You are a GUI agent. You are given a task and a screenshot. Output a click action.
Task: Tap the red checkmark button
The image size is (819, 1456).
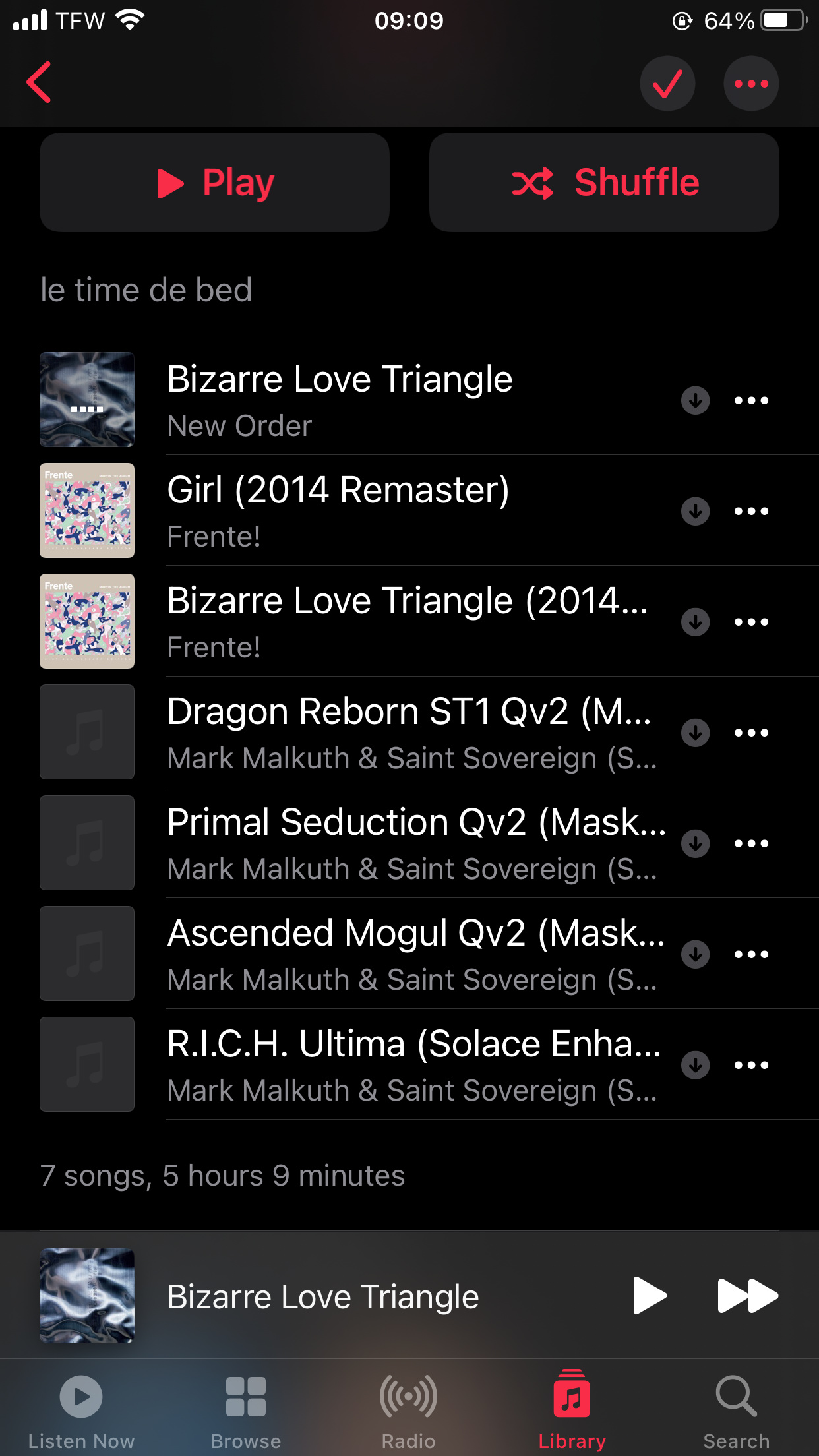tap(667, 84)
